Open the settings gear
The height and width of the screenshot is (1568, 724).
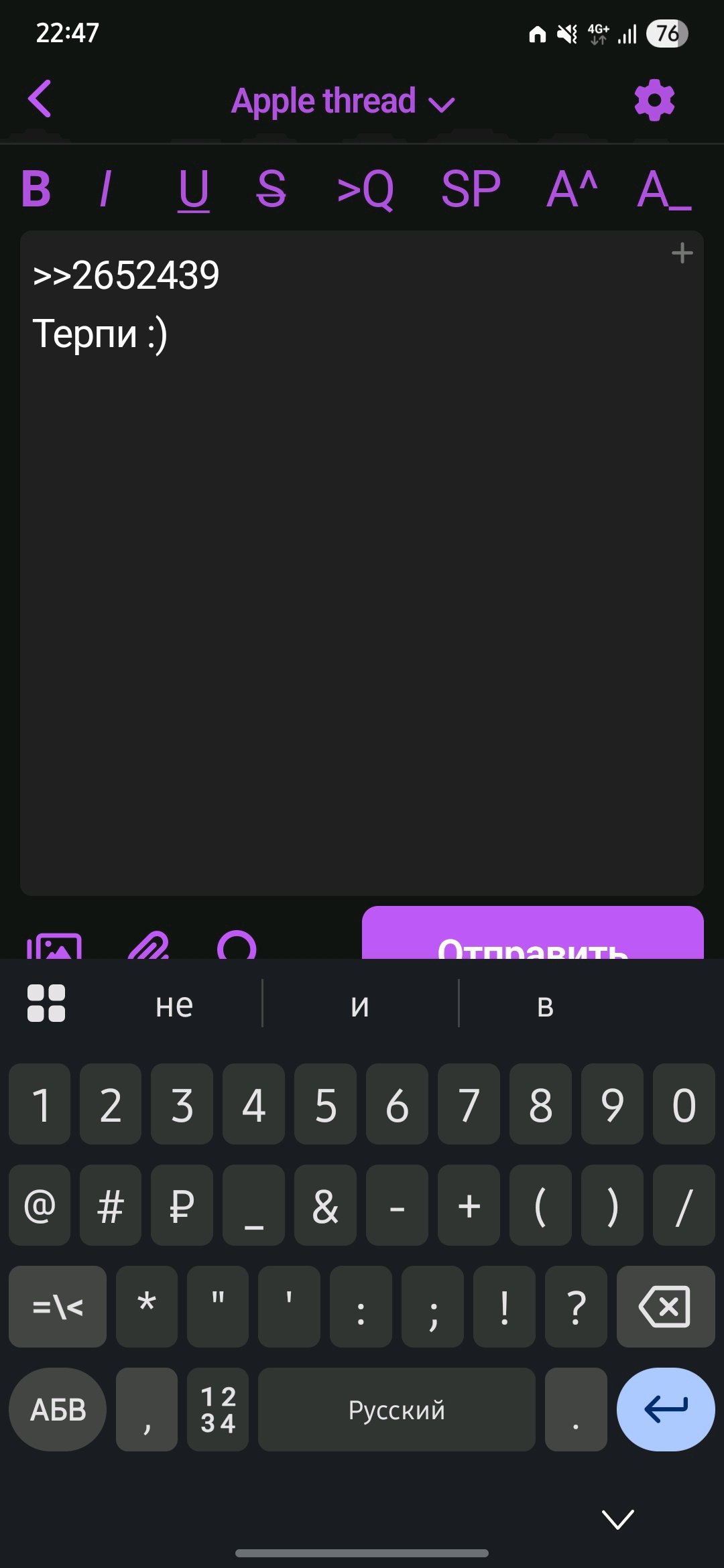654,101
